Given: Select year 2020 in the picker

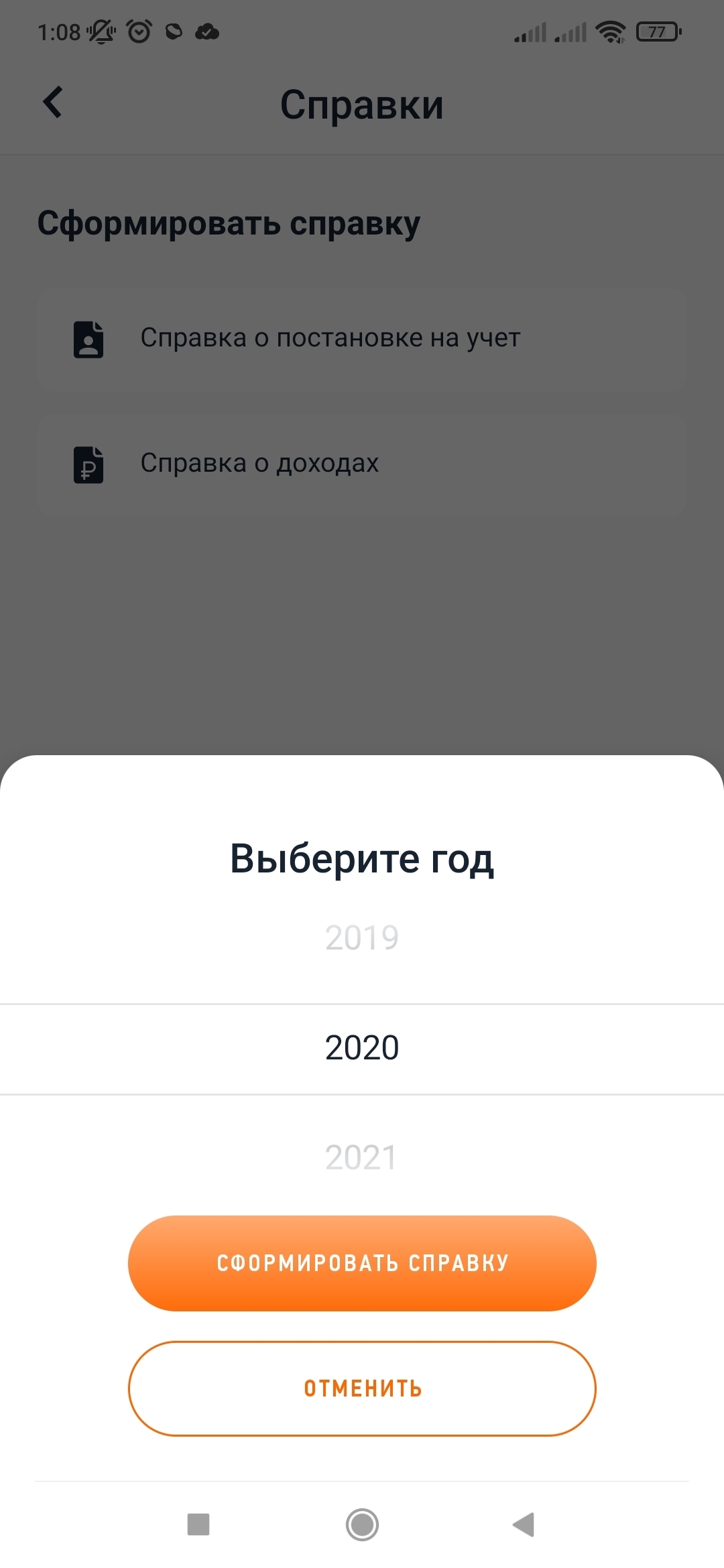Looking at the screenshot, I should (362, 1047).
